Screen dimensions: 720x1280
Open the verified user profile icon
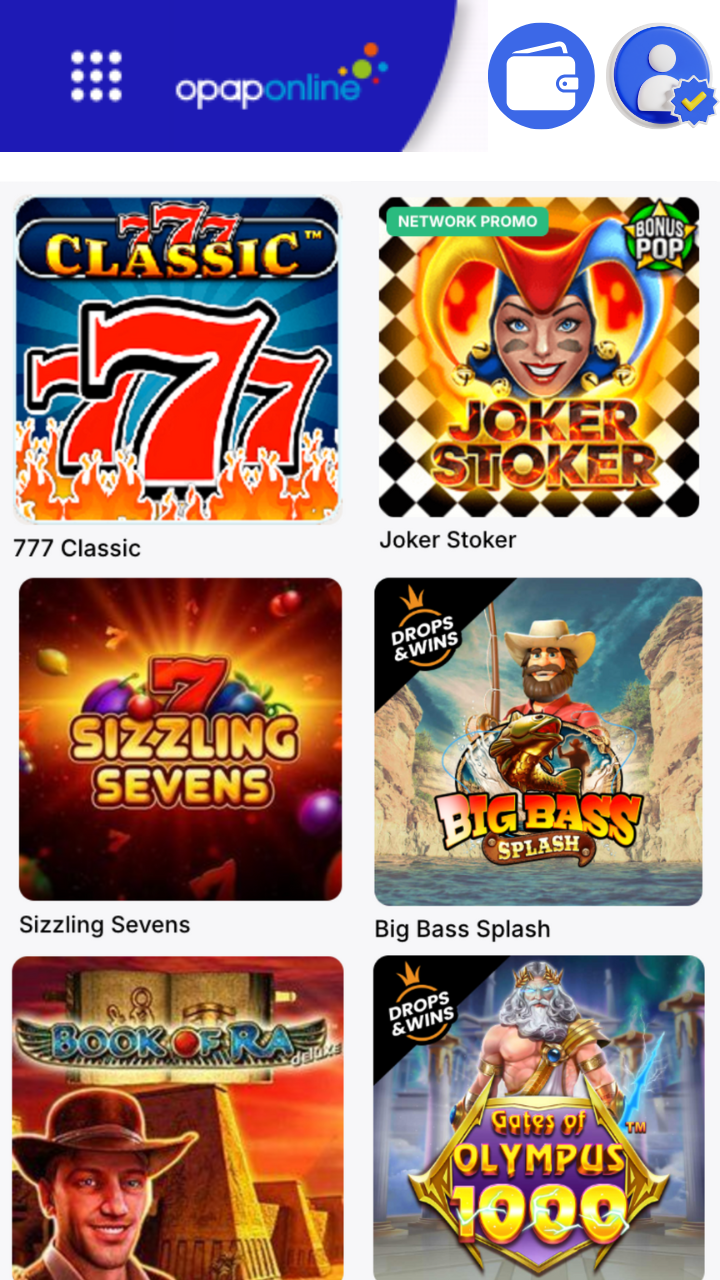[661, 76]
